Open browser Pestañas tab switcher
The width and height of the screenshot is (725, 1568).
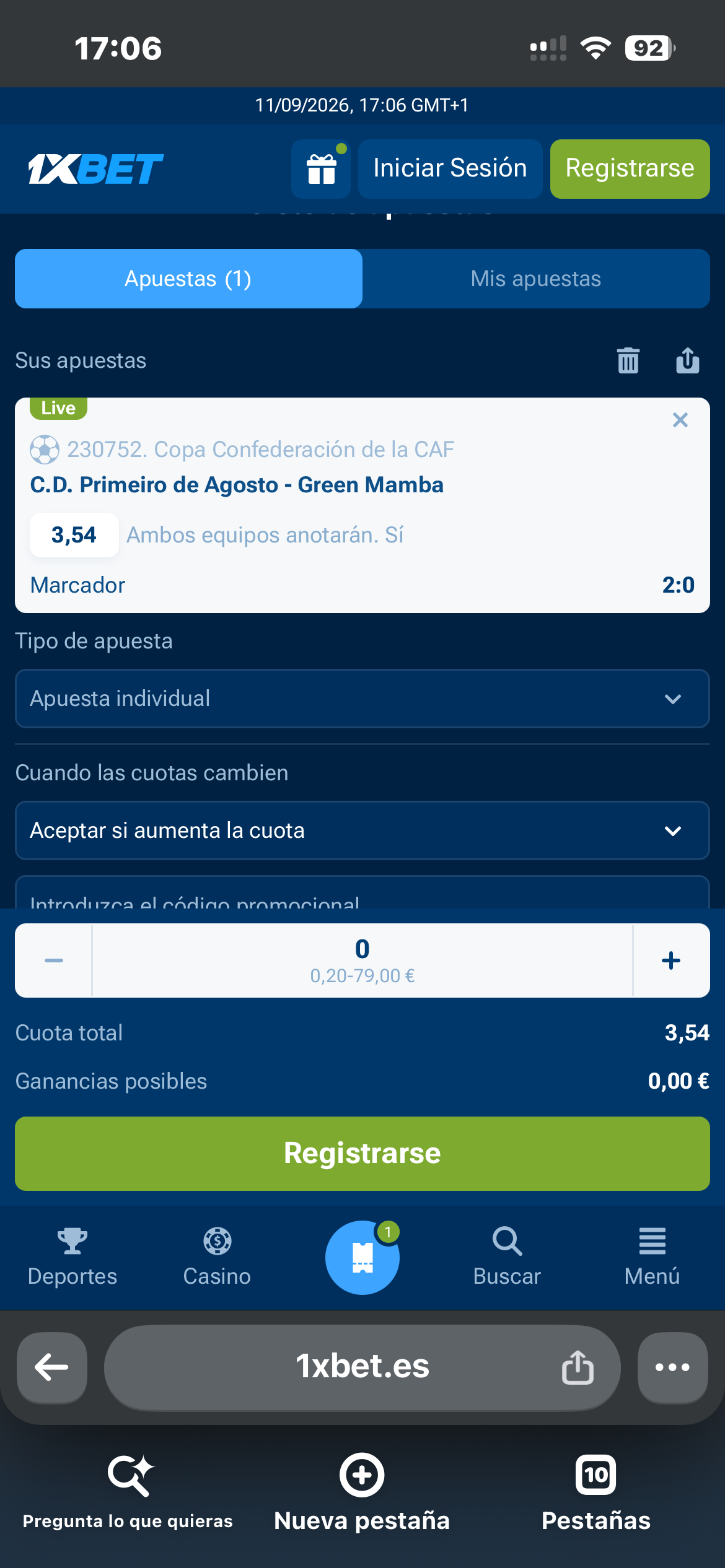coord(596,1492)
